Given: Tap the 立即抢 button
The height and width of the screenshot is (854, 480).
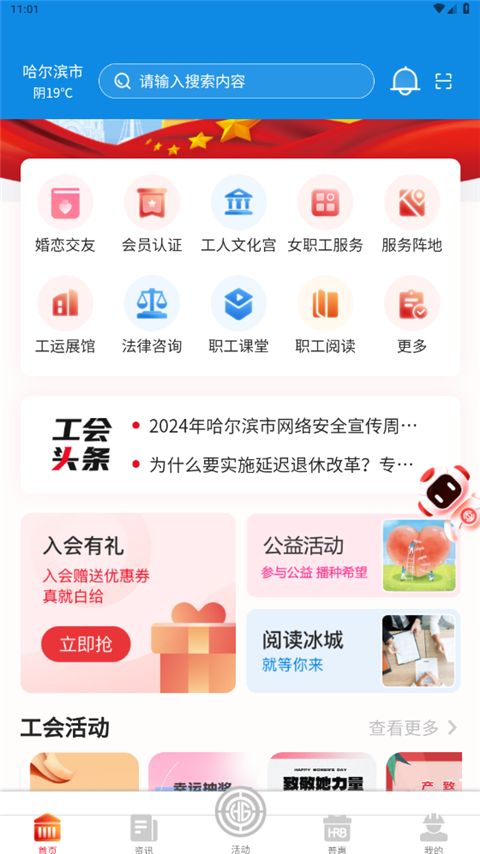Looking at the screenshot, I should click(x=86, y=644).
